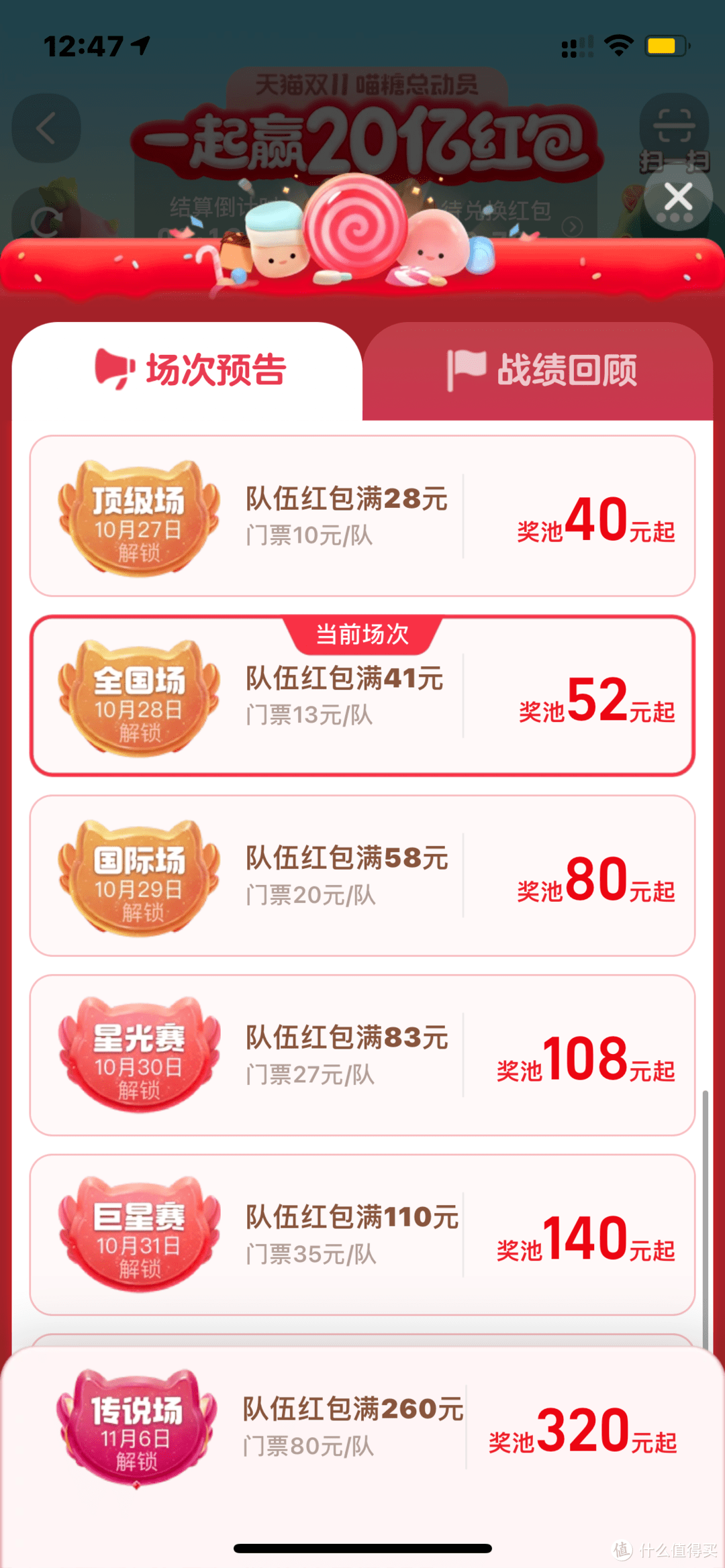This screenshot has width=725, height=1568.
Task: Switch to the 战绩回顾 tab
Action: (541, 370)
